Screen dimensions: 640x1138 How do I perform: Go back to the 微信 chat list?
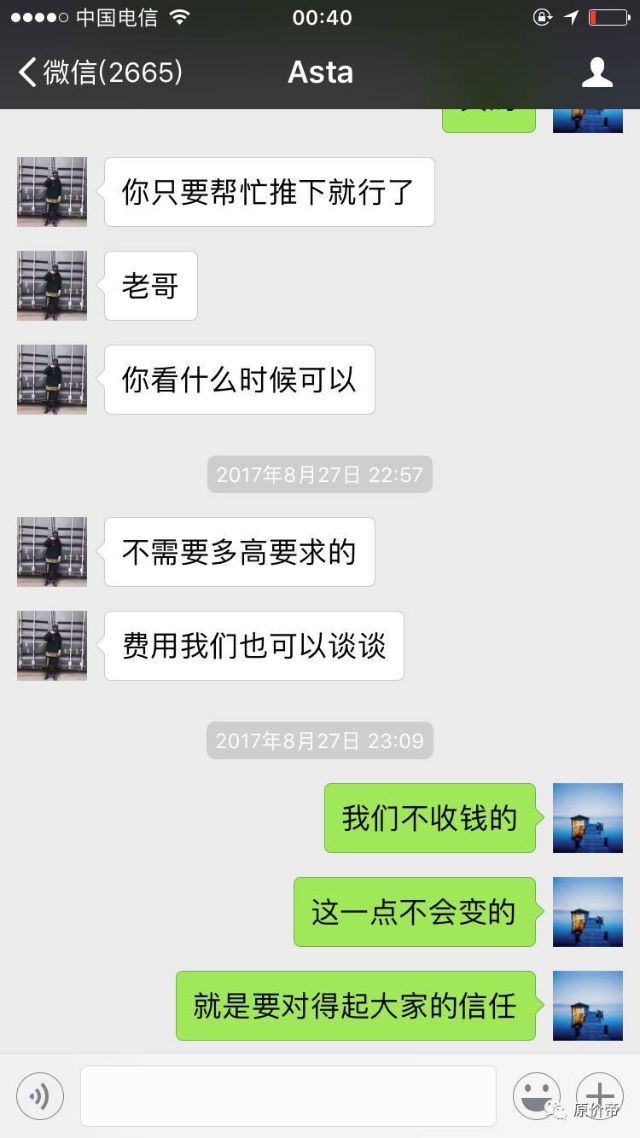pyautogui.click(x=98, y=72)
